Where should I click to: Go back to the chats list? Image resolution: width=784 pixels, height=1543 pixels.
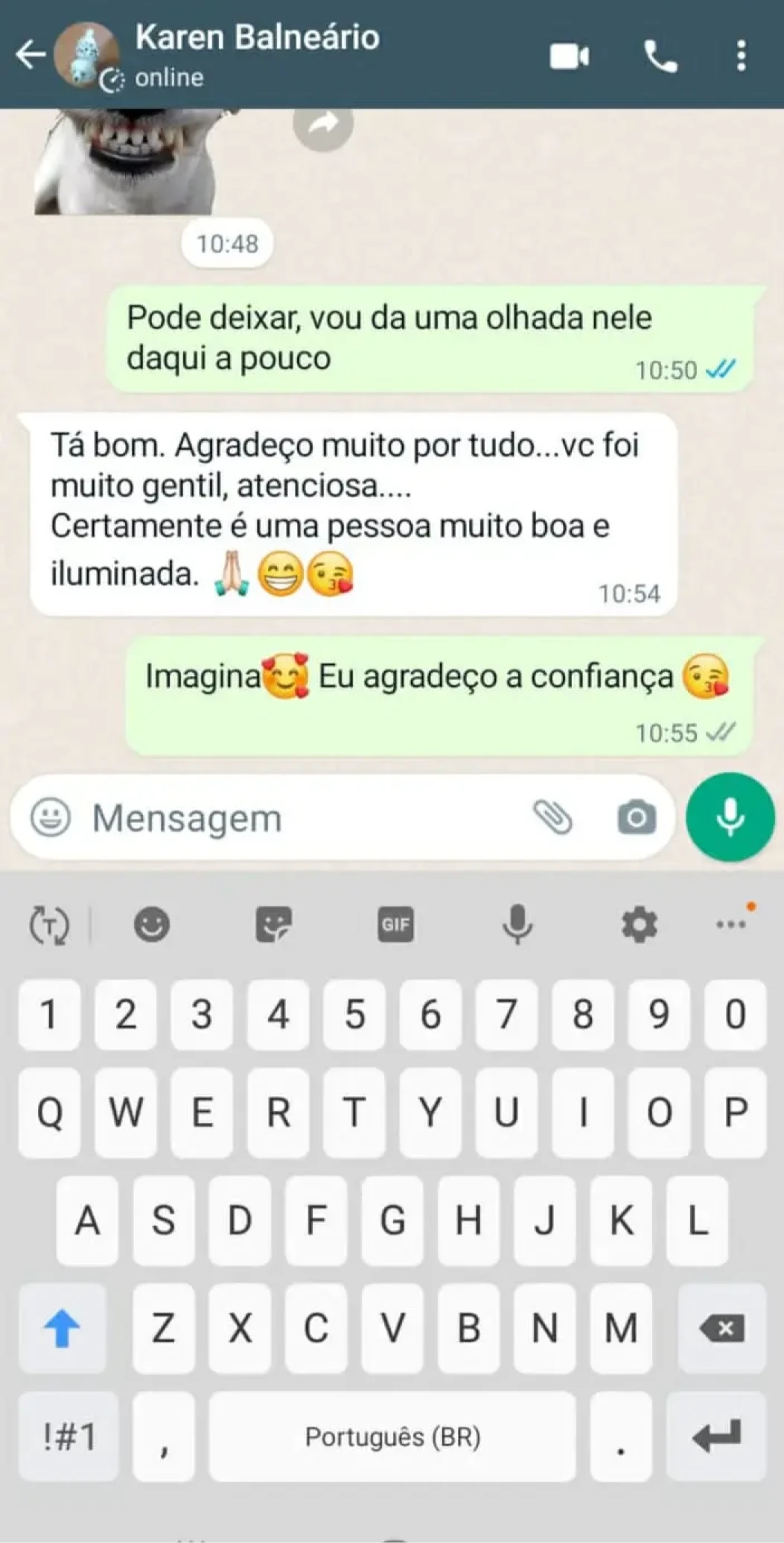30,55
